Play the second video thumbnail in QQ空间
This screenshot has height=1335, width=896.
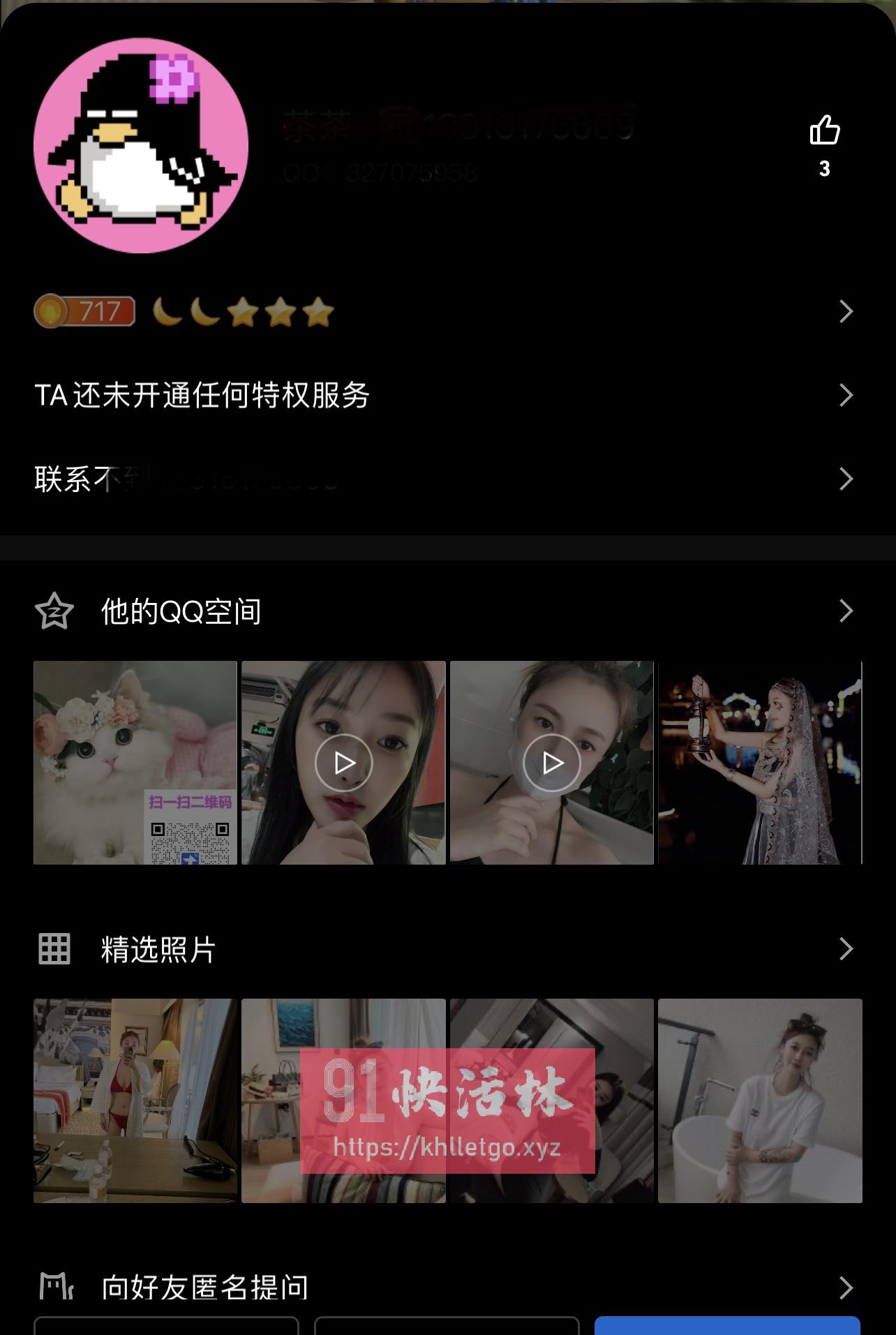click(551, 763)
